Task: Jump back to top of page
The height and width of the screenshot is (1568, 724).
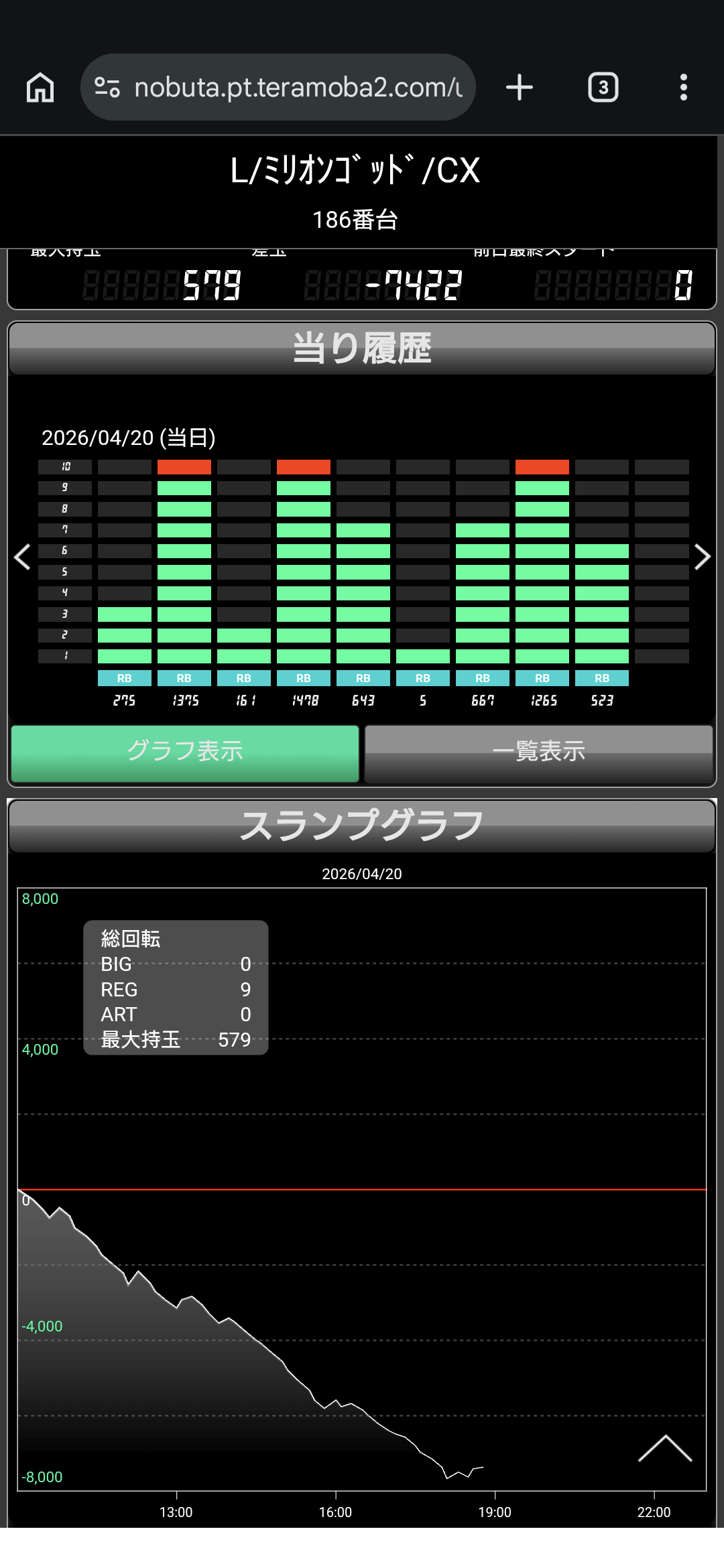Action: pos(664,1449)
